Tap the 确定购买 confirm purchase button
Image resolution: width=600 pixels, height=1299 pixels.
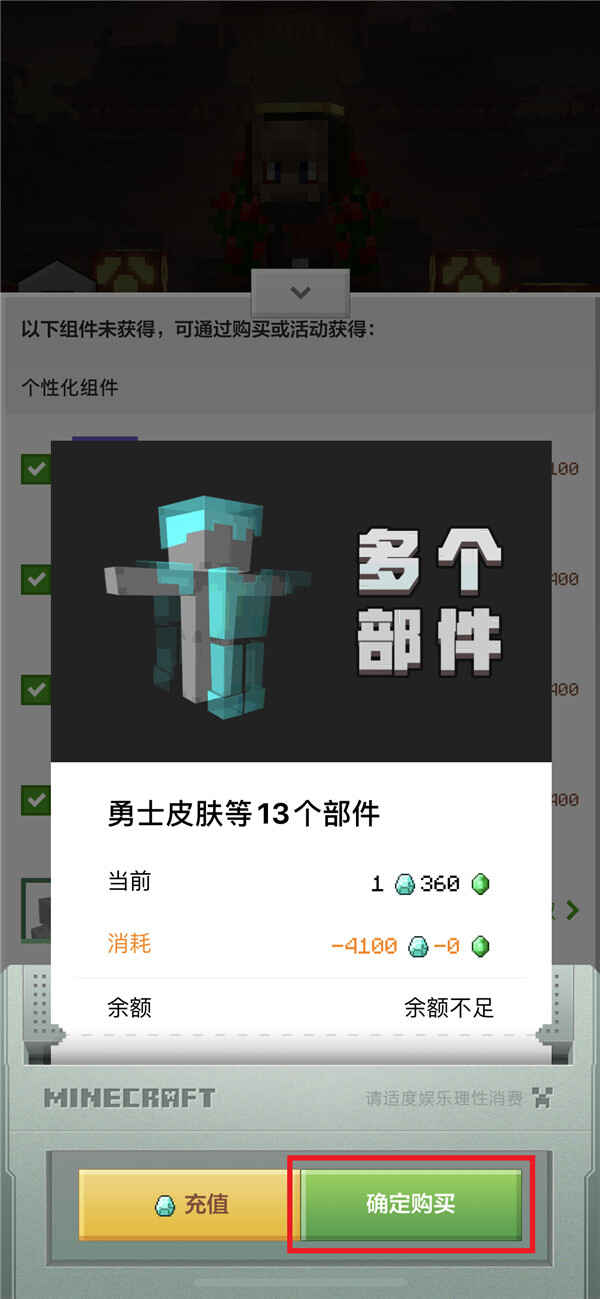pyautogui.click(x=411, y=1204)
